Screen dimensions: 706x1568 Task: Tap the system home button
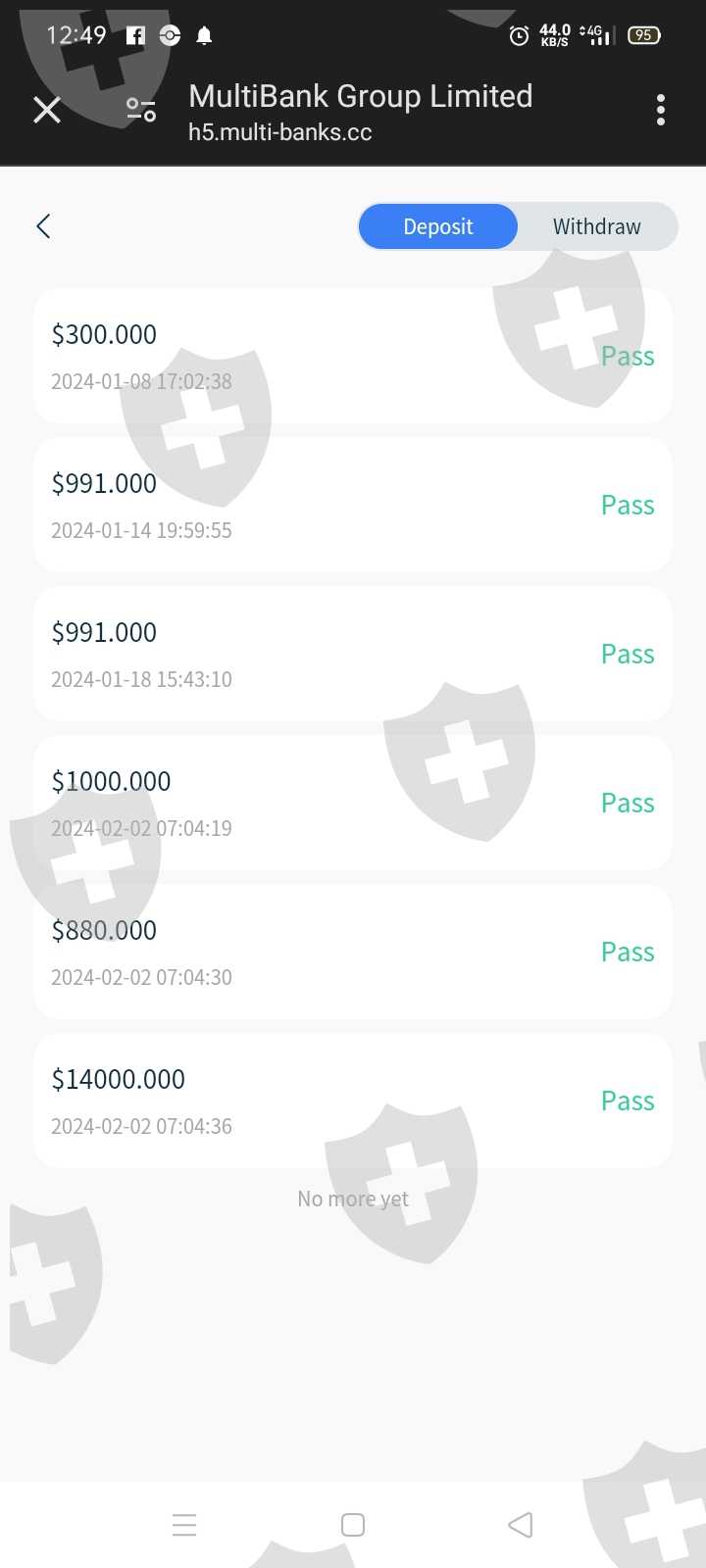(353, 1525)
